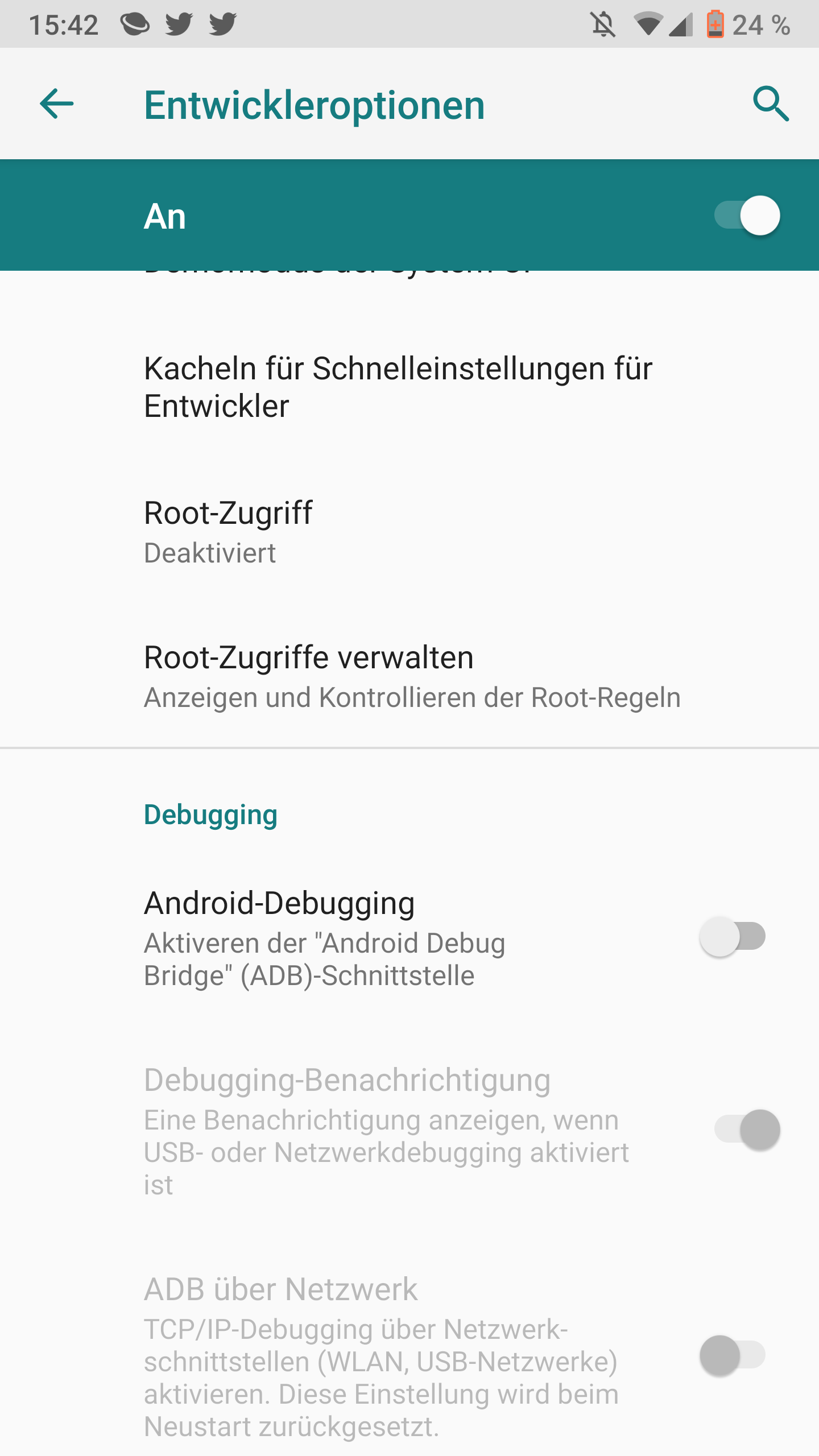Tap the charging battery icon
819x1456 pixels.
click(714, 24)
